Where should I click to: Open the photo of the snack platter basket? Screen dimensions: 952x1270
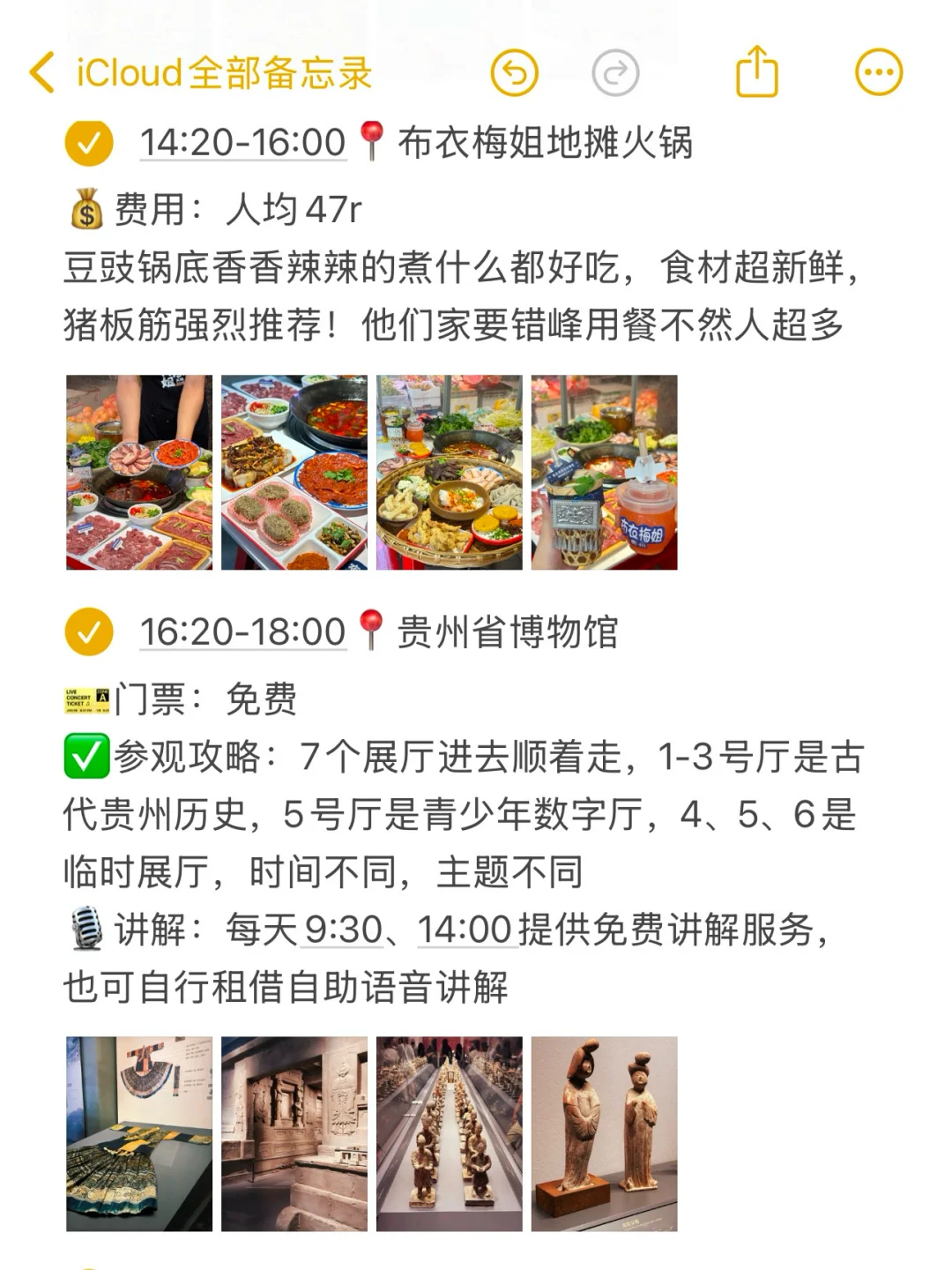(450, 472)
